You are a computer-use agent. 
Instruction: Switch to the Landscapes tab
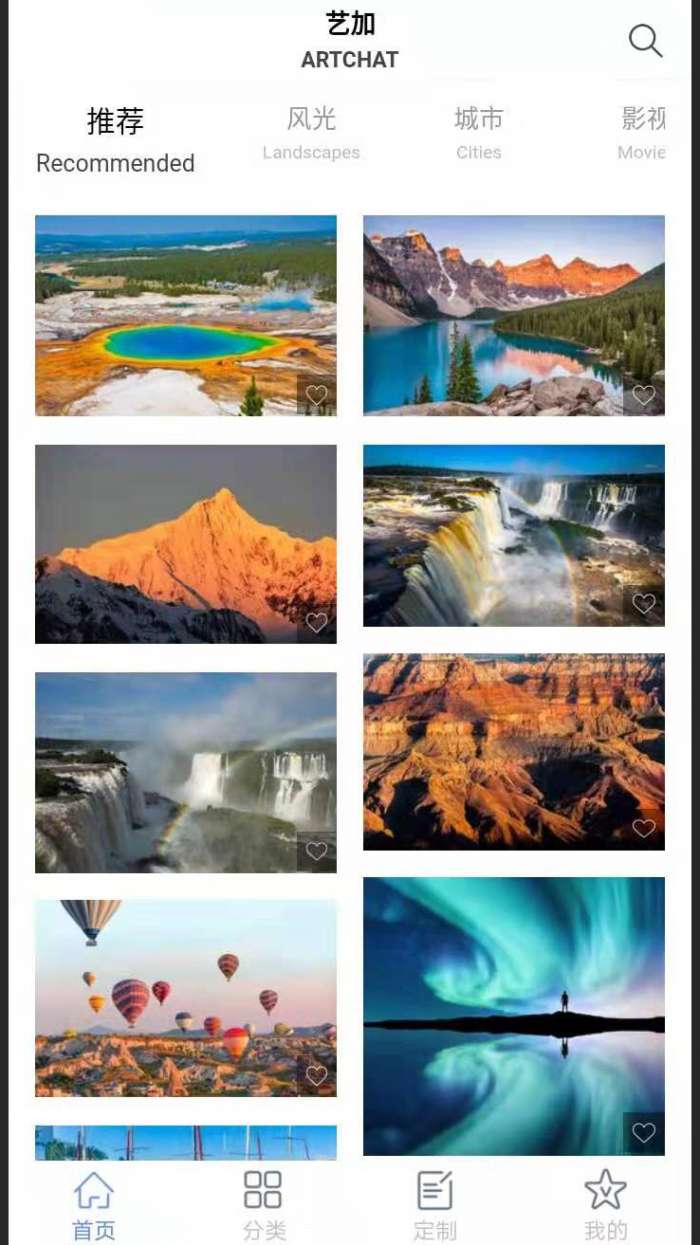pyautogui.click(x=311, y=133)
